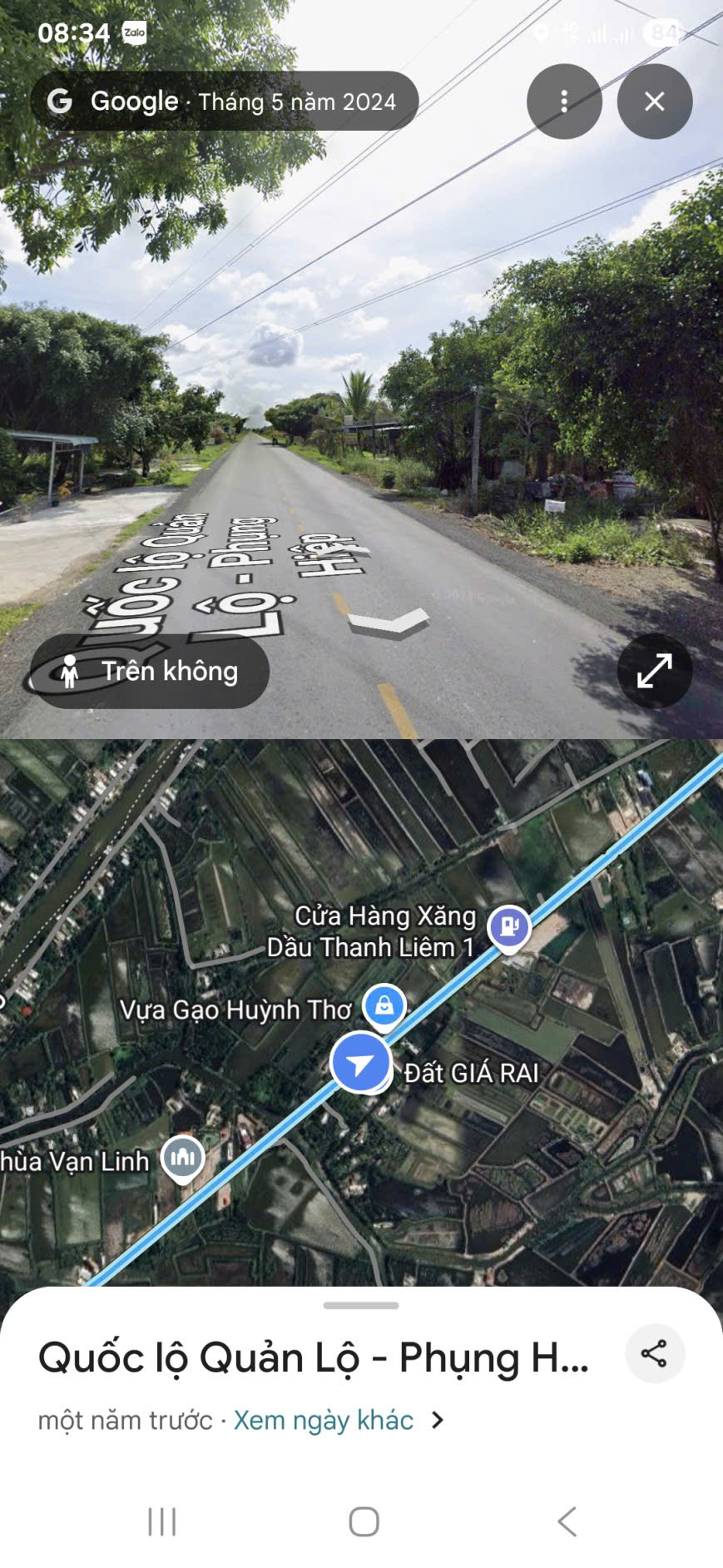This screenshot has width=723, height=1568.
Task: Tap the chevron next to Xem ngày khác
Action: (x=438, y=1421)
